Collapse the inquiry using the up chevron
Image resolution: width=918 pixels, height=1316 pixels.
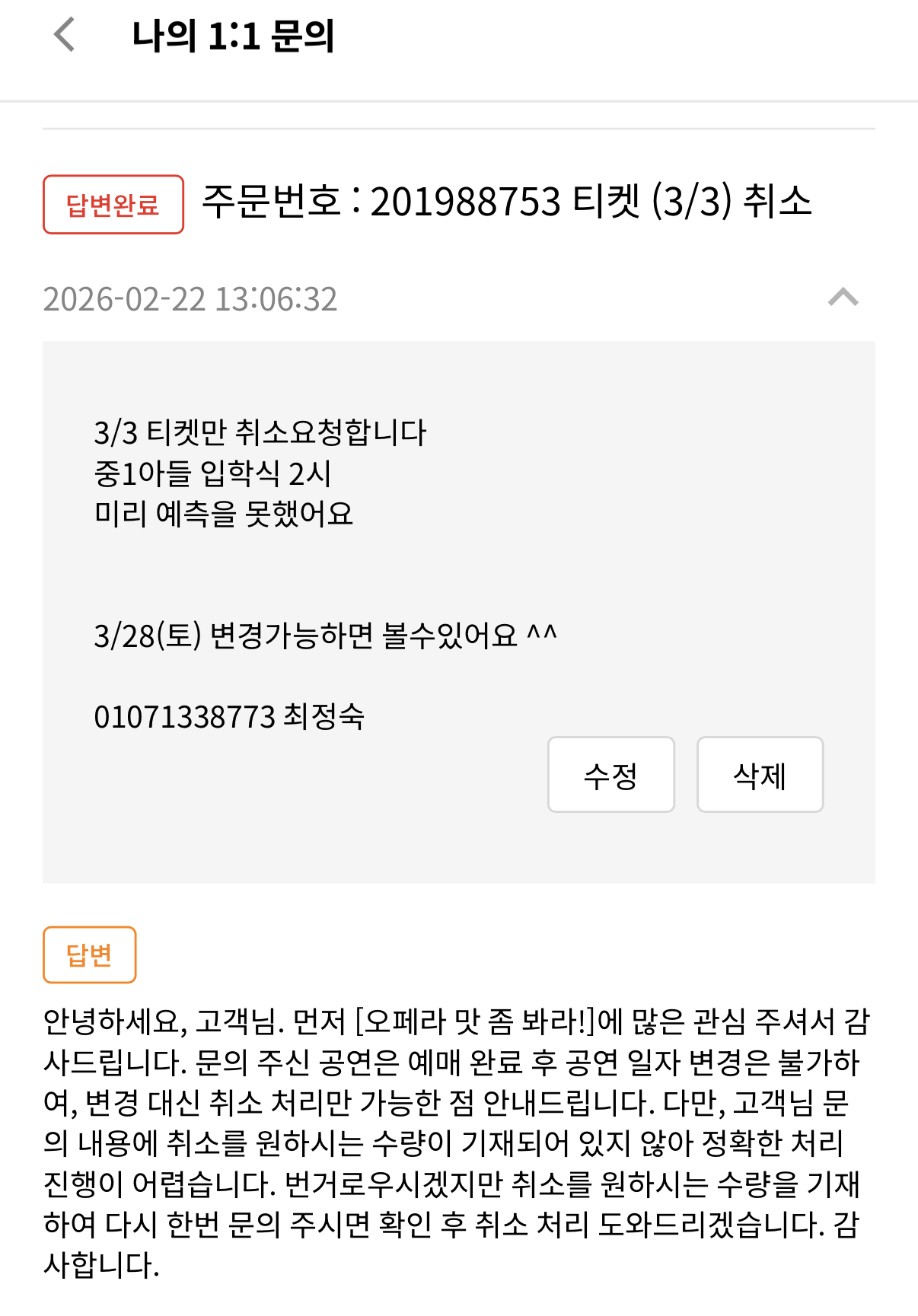coord(843,297)
